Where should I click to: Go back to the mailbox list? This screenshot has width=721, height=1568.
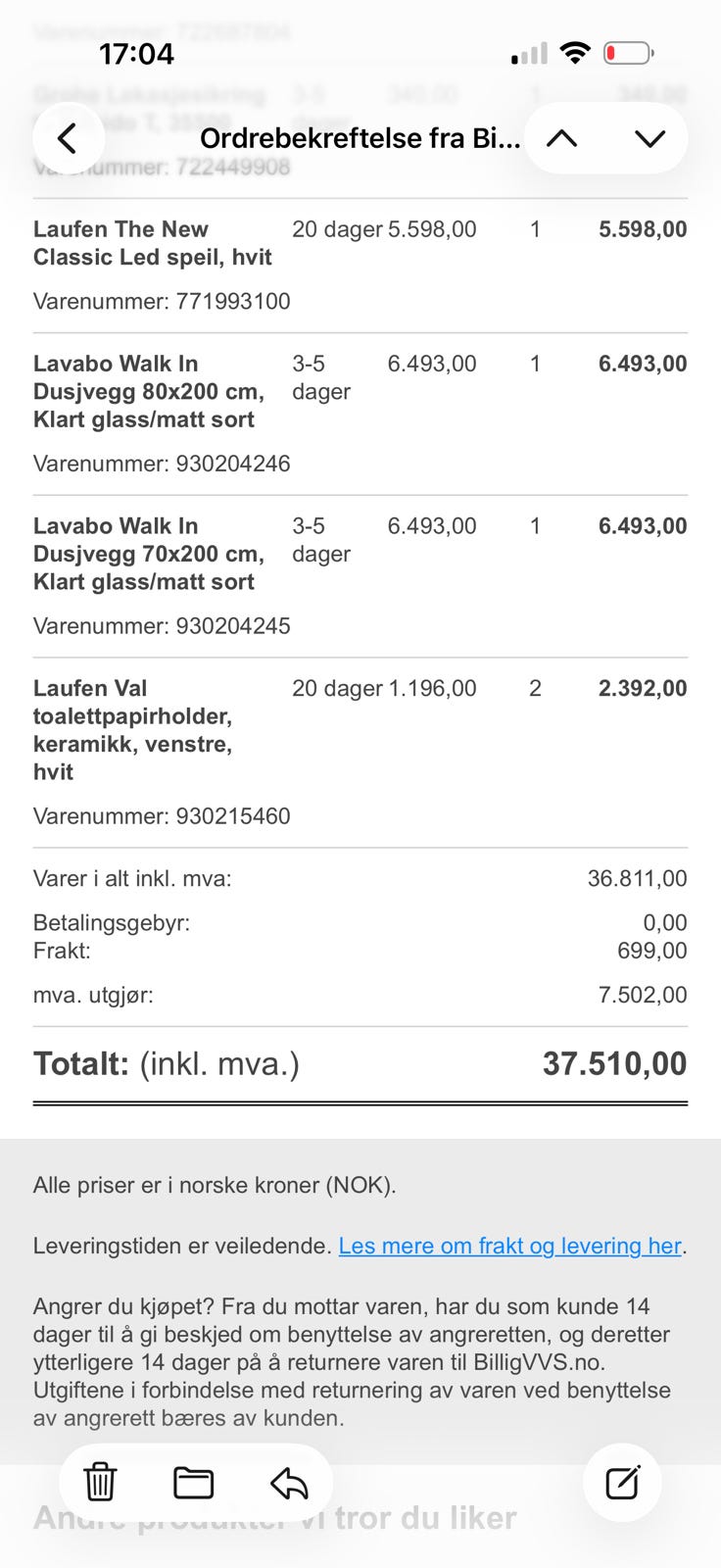click(68, 138)
